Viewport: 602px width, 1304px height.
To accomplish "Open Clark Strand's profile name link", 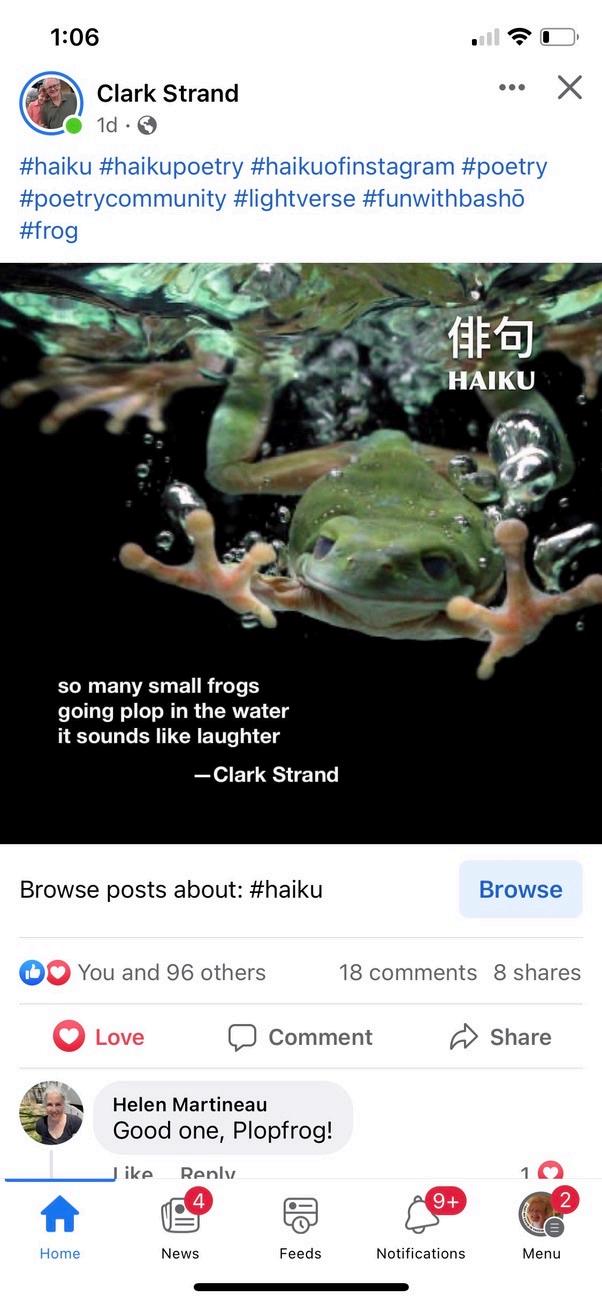I will pos(167,93).
